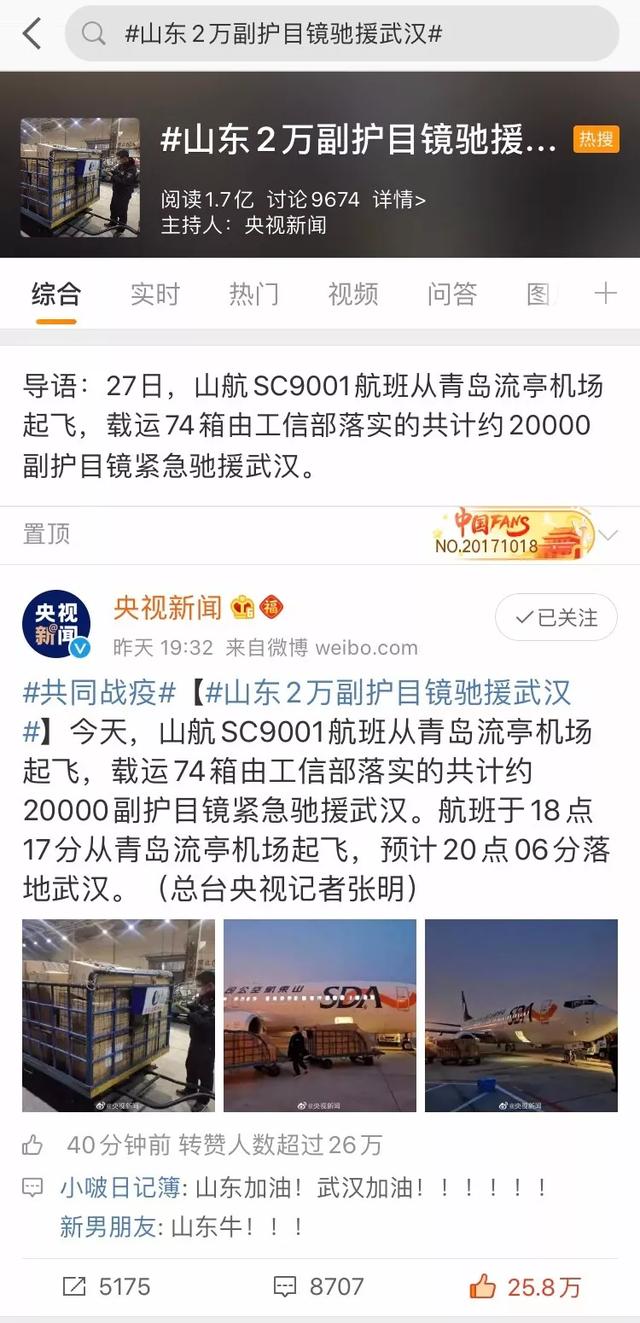Screen dimensions: 640x1323
Task: Switch to the 实时 tab
Action: (155, 294)
